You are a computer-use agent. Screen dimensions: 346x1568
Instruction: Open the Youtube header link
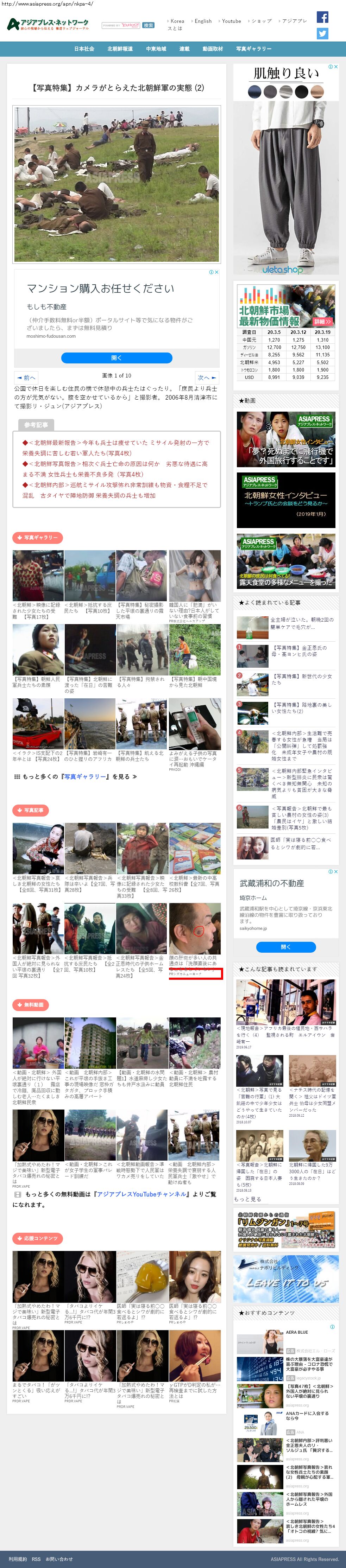(231, 21)
